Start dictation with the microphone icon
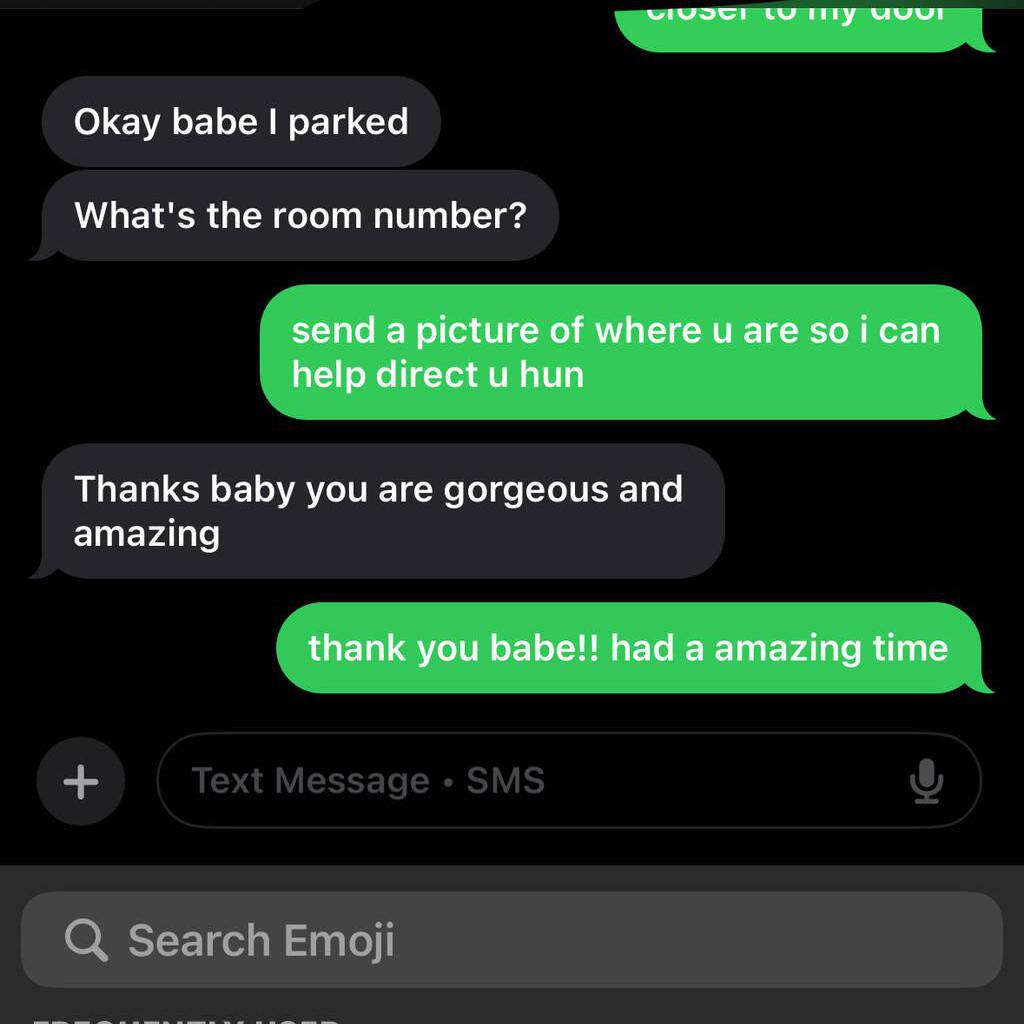 click(x=927, y=781)
